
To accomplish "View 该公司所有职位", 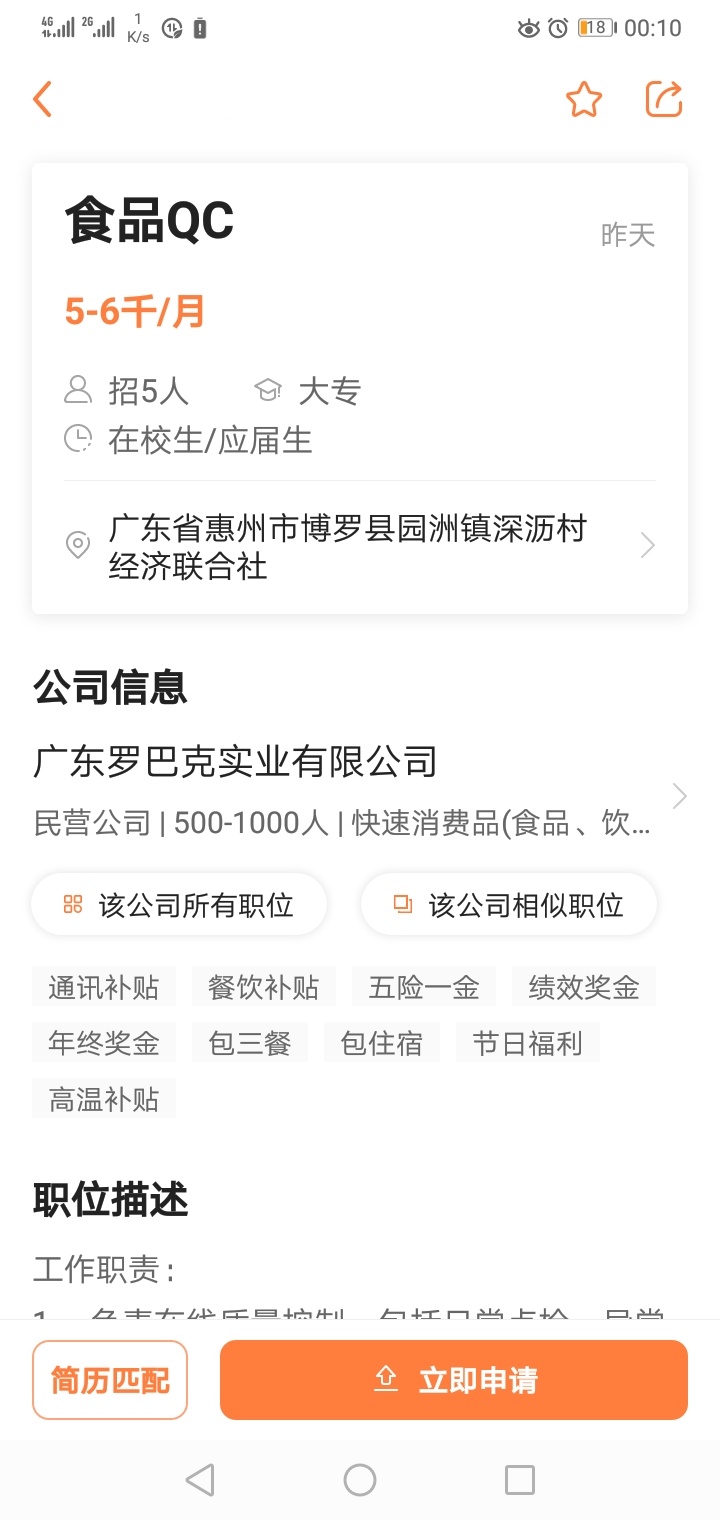I will click(x=180, y=905).
